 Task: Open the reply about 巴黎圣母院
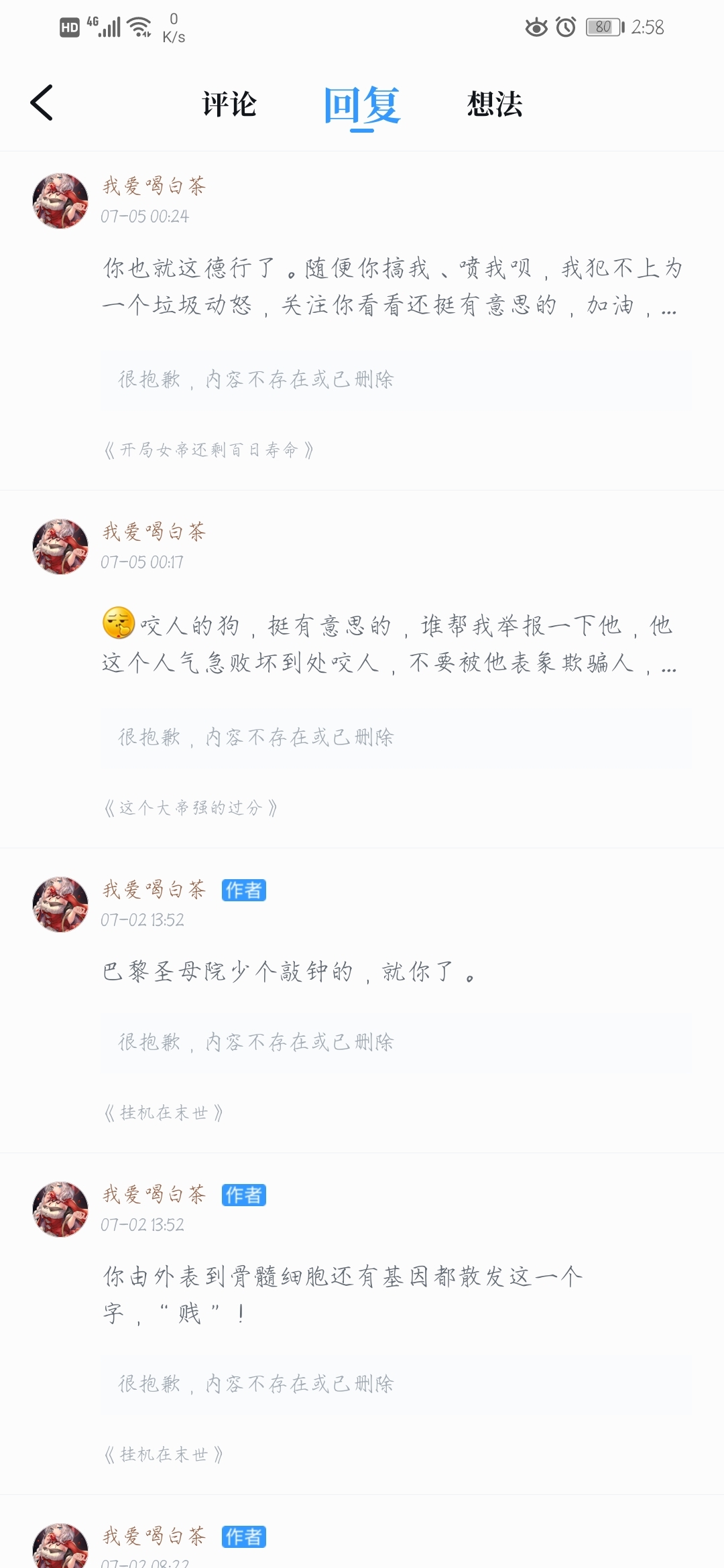click(x=290, y=971)
